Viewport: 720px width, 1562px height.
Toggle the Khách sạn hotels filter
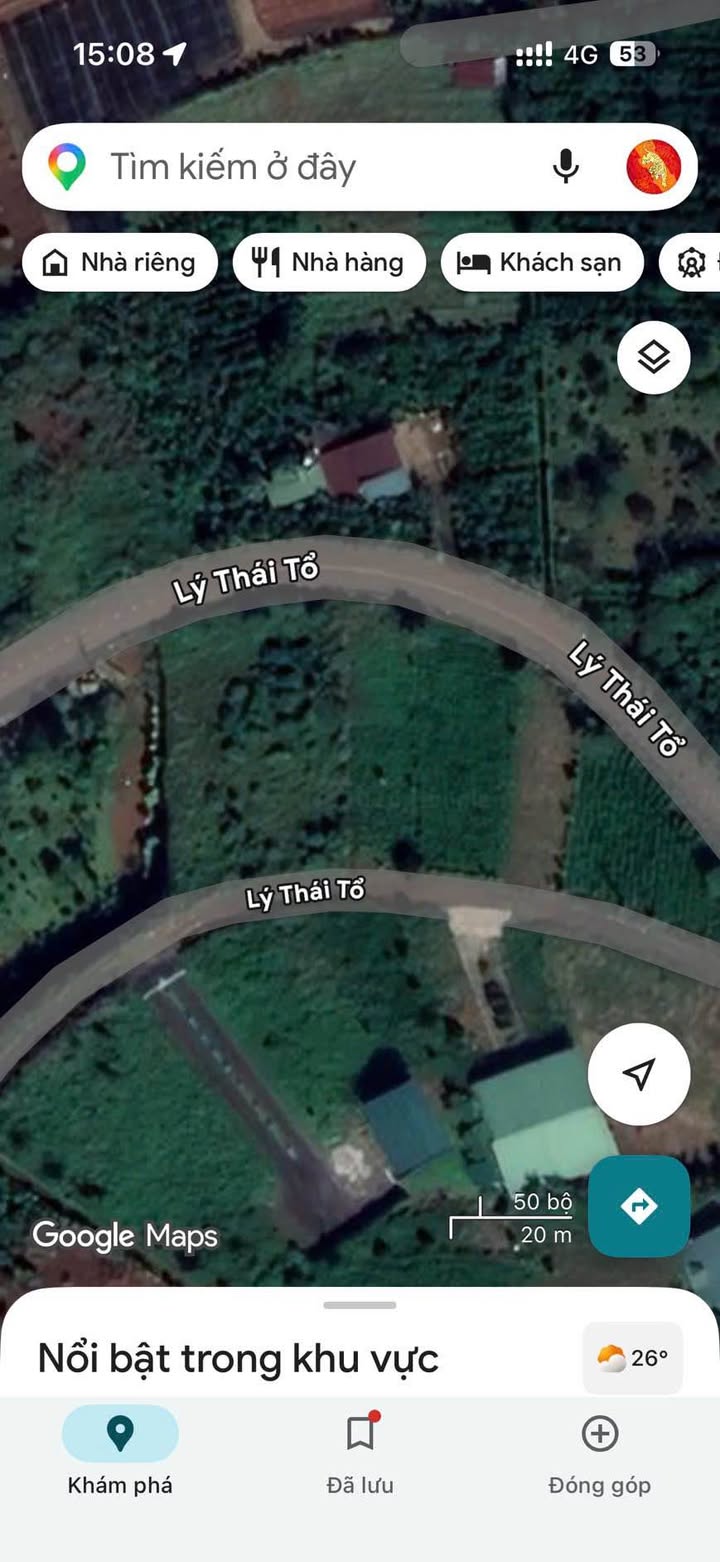click(x=542, y=262)
